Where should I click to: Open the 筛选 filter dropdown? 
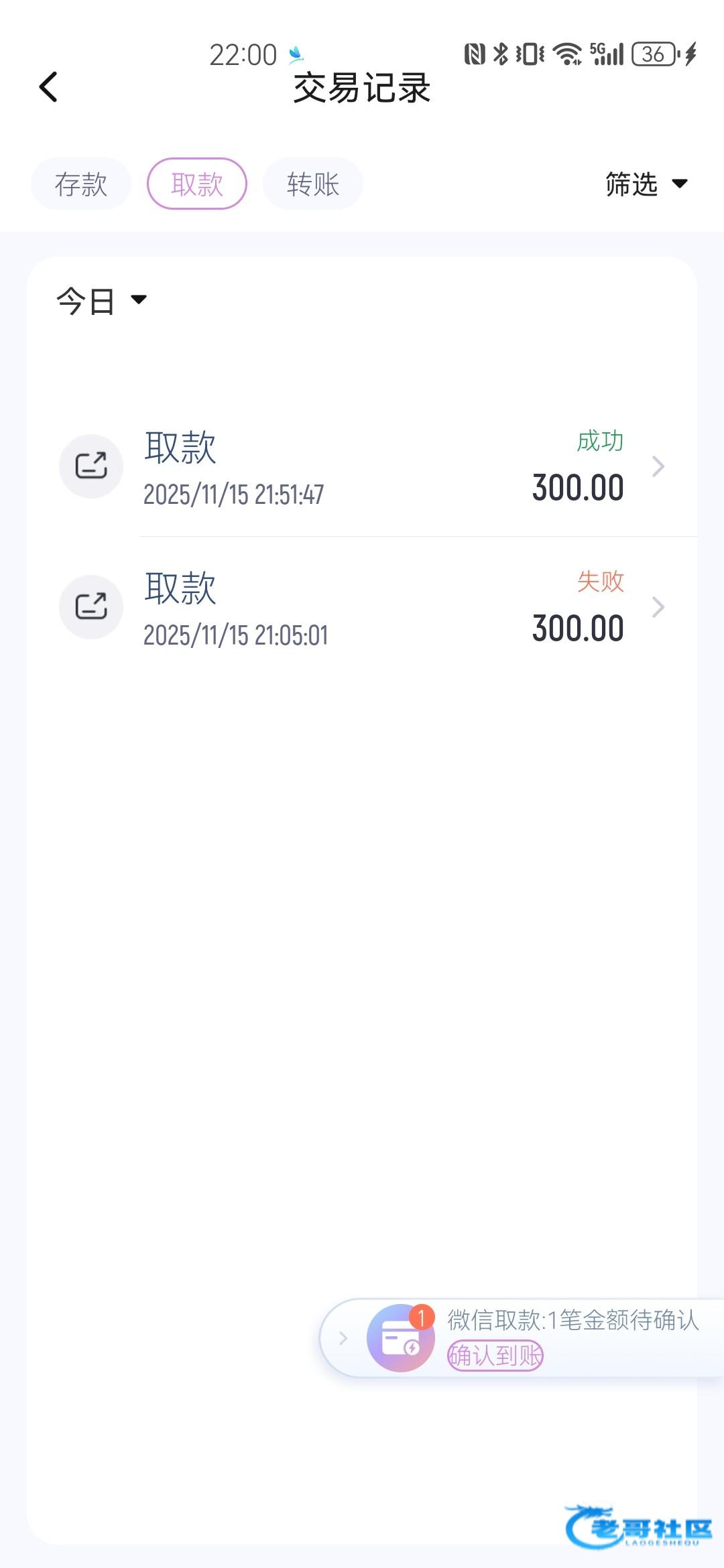click(x=646, y=184)
